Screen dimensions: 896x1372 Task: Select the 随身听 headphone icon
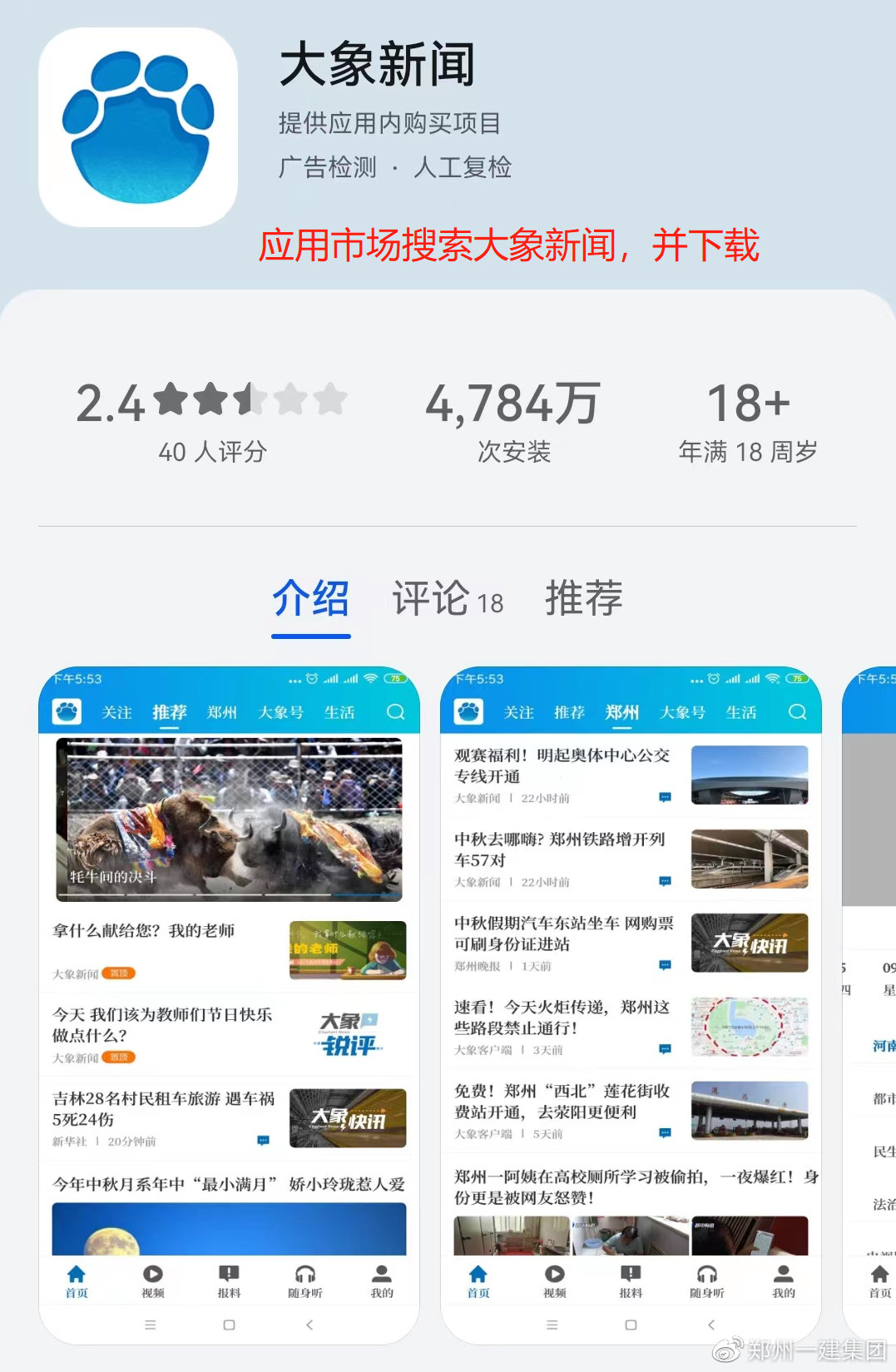(304, 1275)
